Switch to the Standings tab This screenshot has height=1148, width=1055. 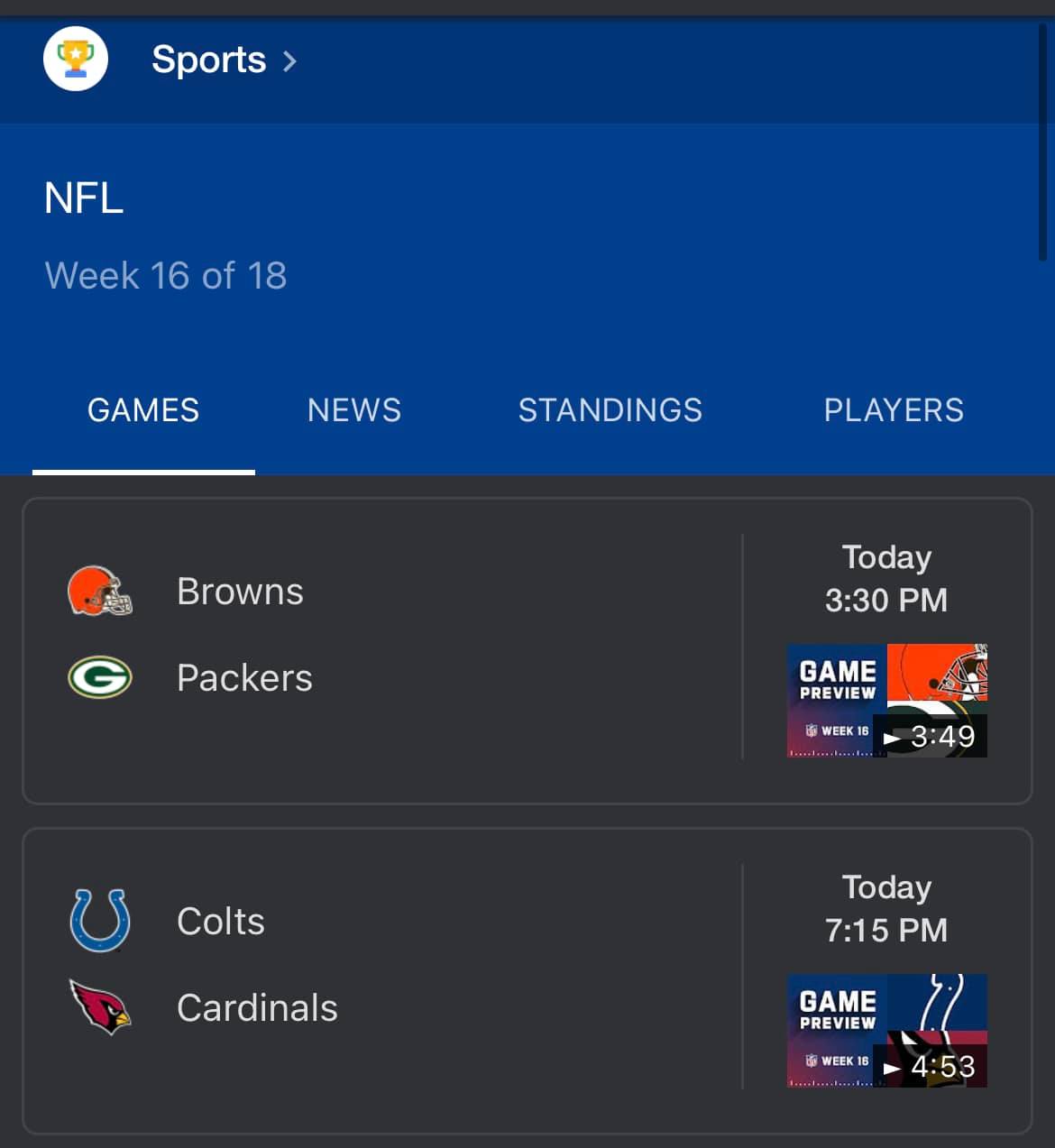coord(610,410)
